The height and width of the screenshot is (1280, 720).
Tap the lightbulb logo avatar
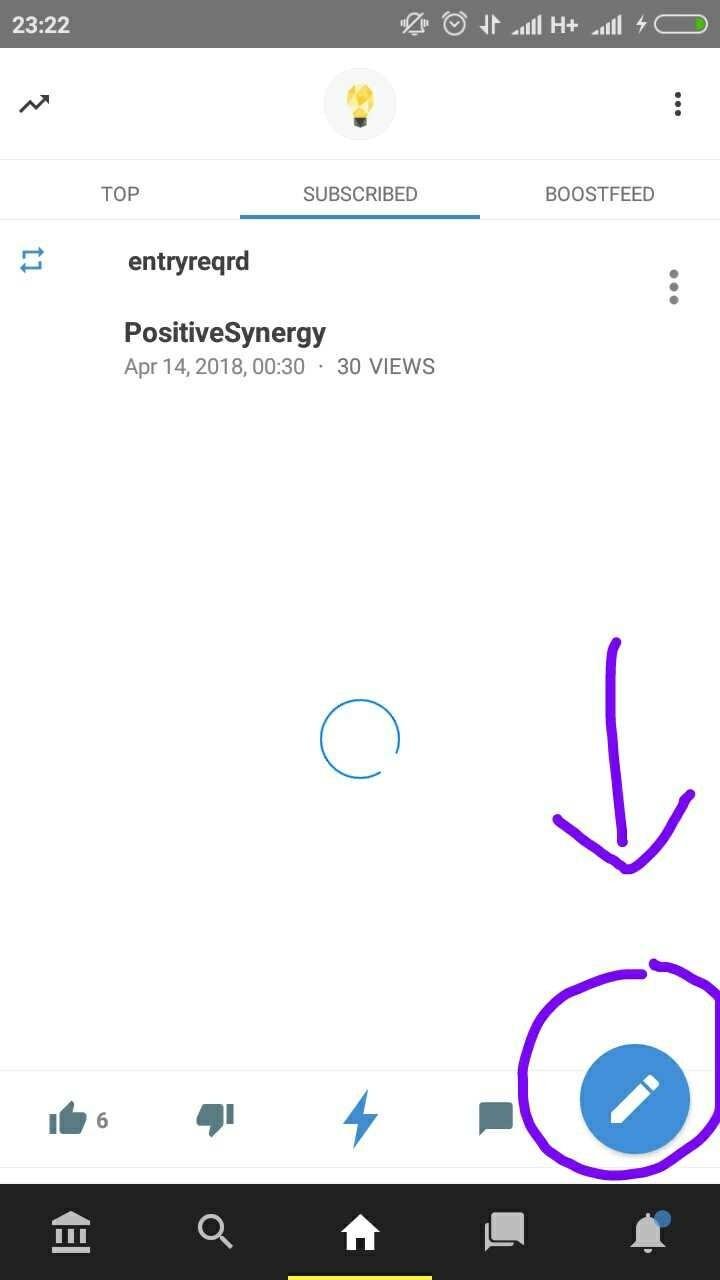tap(360, 104)
